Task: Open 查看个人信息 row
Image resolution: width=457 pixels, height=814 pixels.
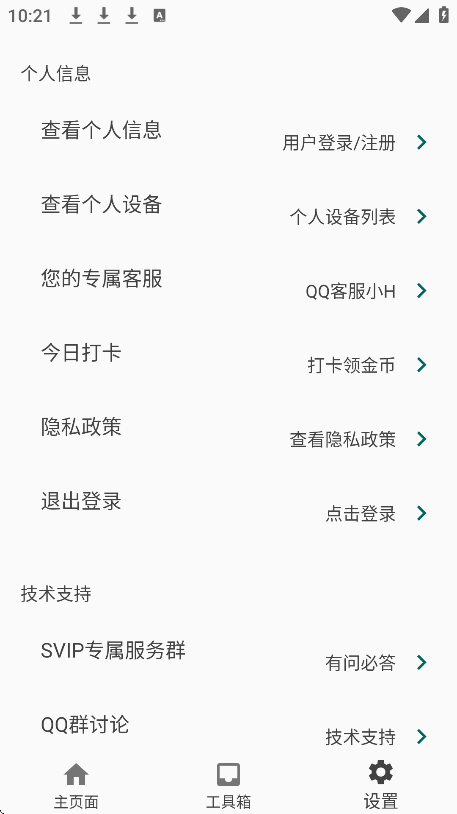Action: (228, 136)
